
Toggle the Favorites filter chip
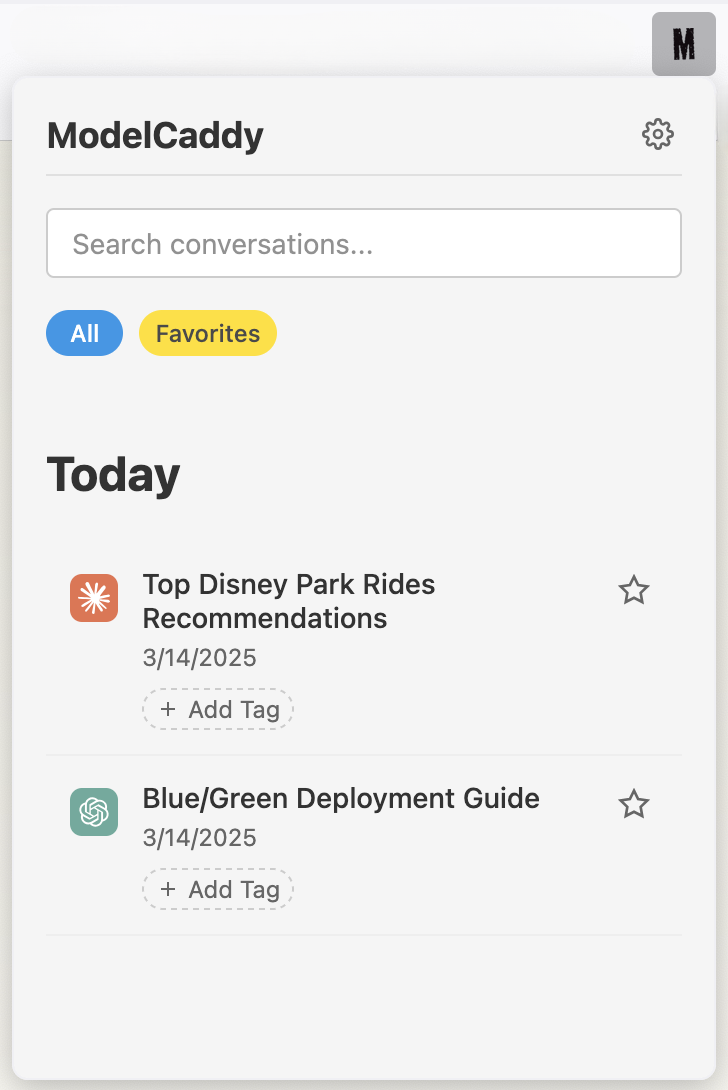coord(207,333)
